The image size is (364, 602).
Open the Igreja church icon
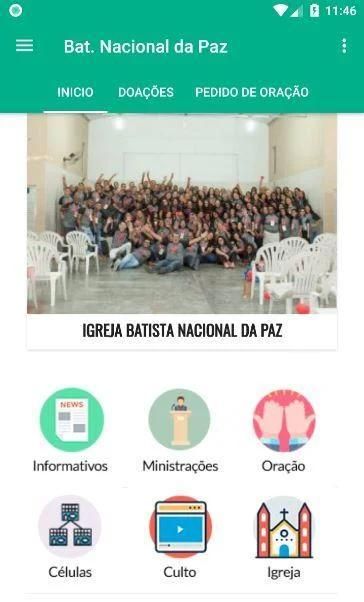tap(284, 527)
